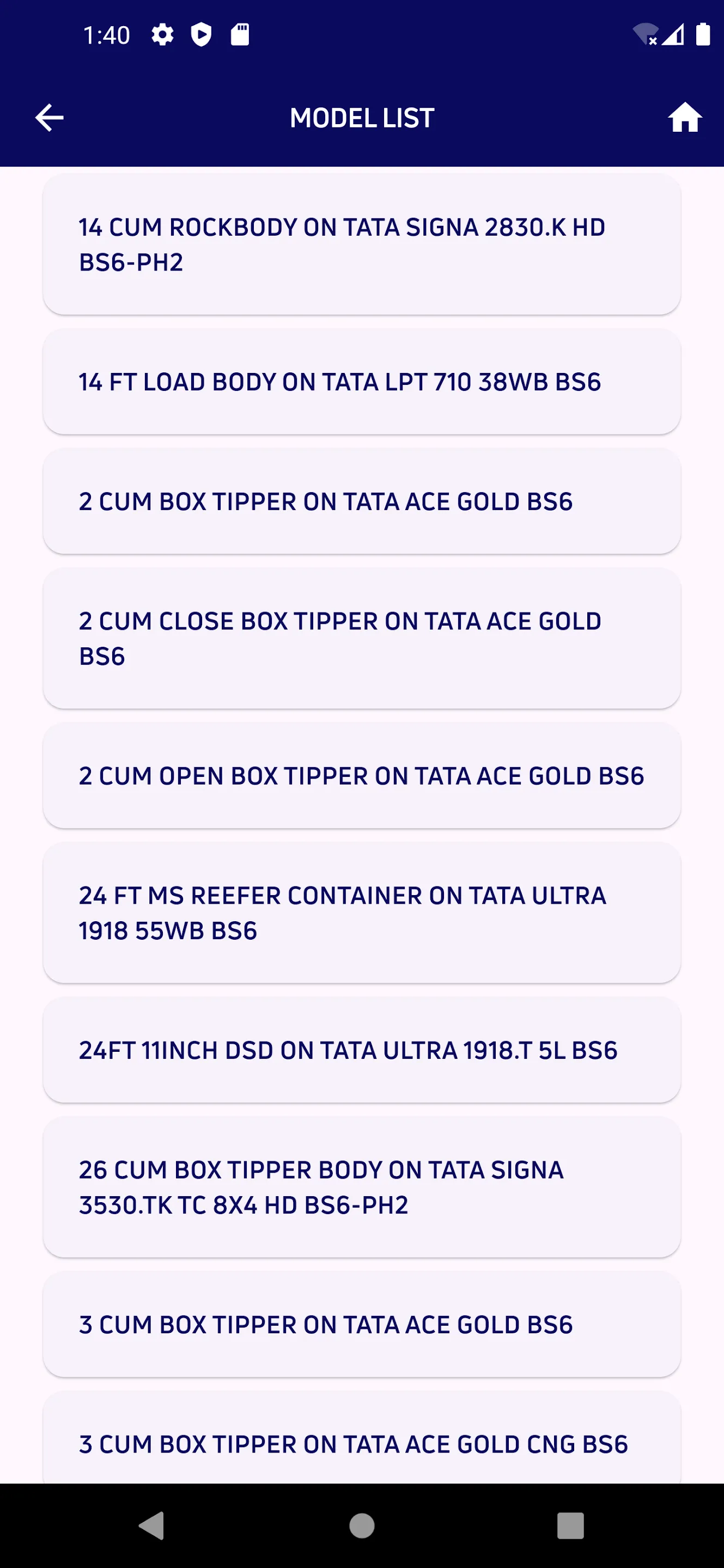
Task: Choose 2 CUM CLOSE BOX TIPPER model
Action: pos(362,639)
